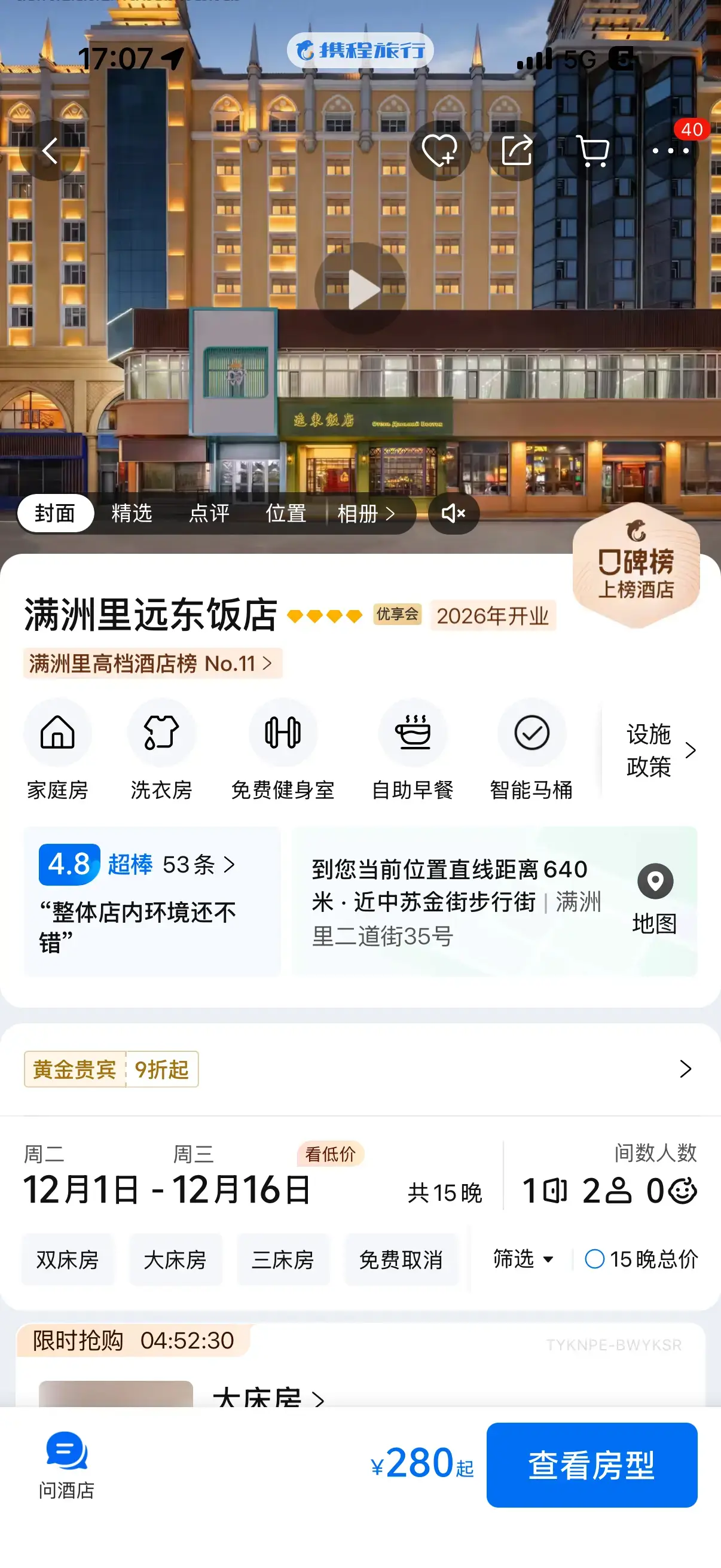Switch to the 点评 tab
The height and width of the screenshot is (1568, 721).
pos(209,514)
